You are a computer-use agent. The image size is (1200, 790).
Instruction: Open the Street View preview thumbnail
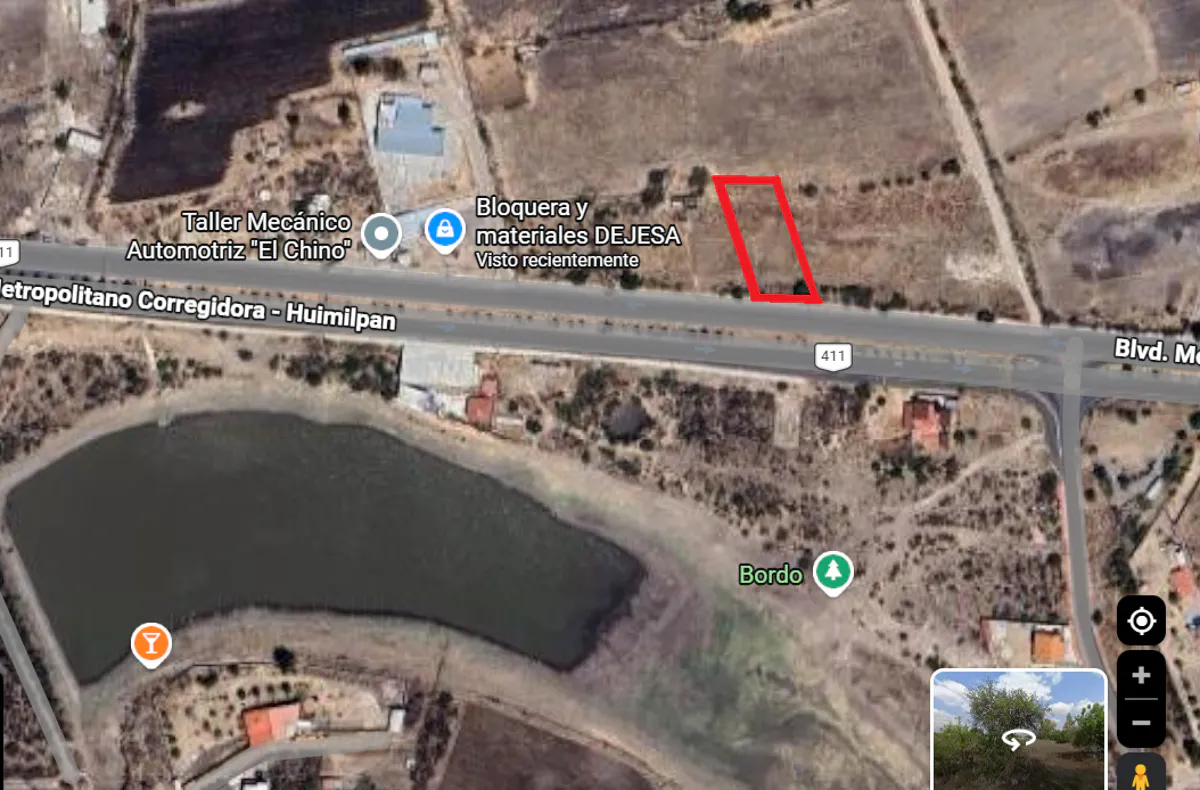coord(1019,731)
